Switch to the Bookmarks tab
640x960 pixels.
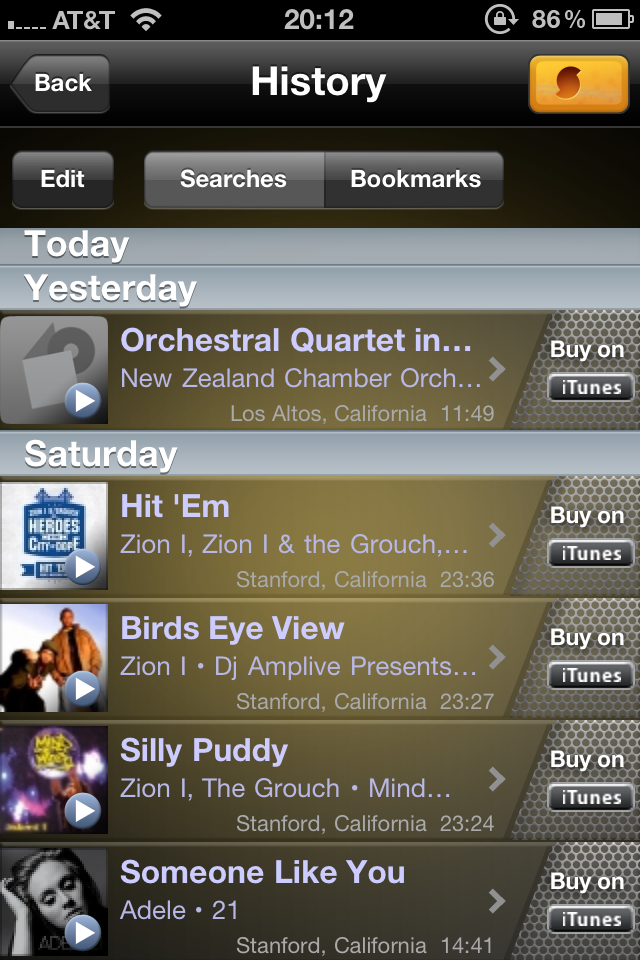coord(415,180)
